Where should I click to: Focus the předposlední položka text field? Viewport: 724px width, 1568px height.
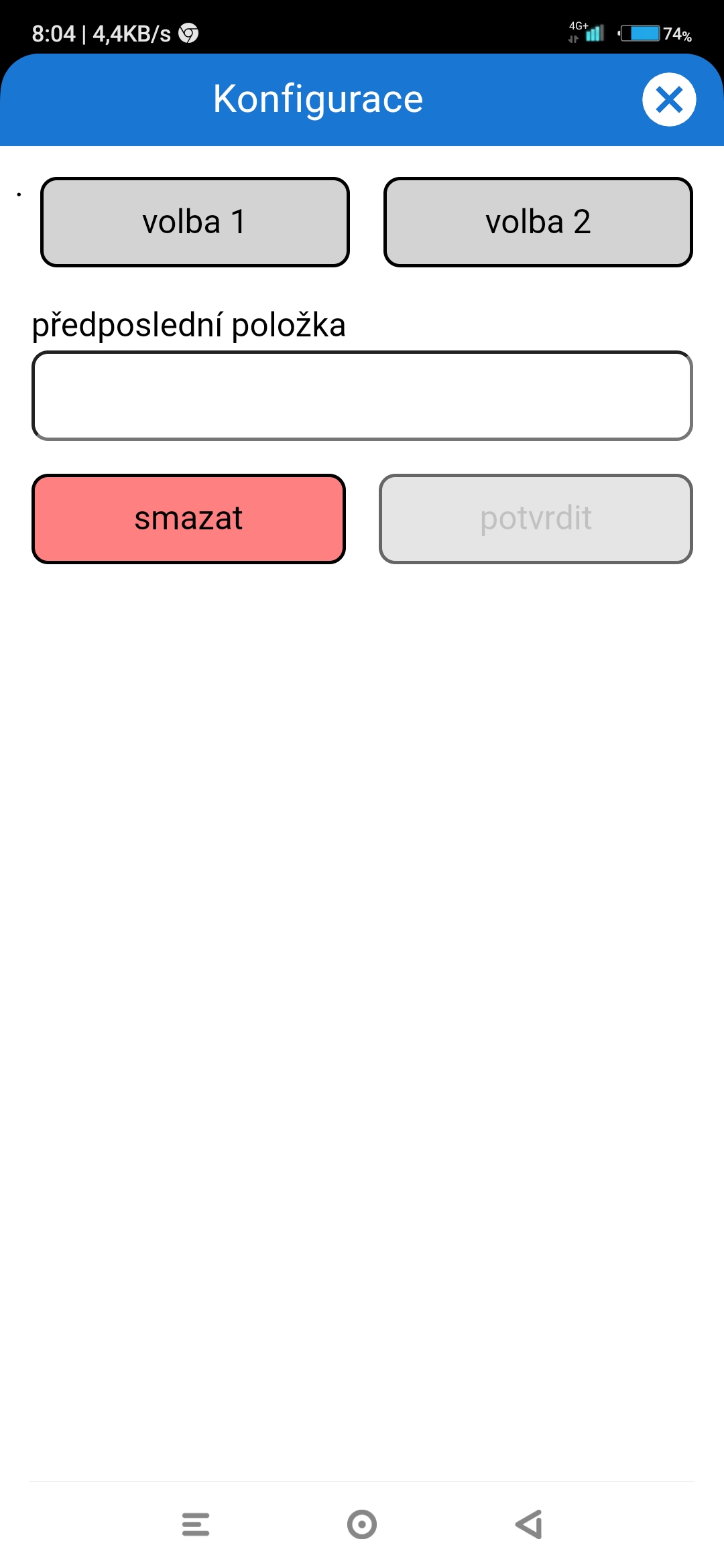(x=362, y=396)
